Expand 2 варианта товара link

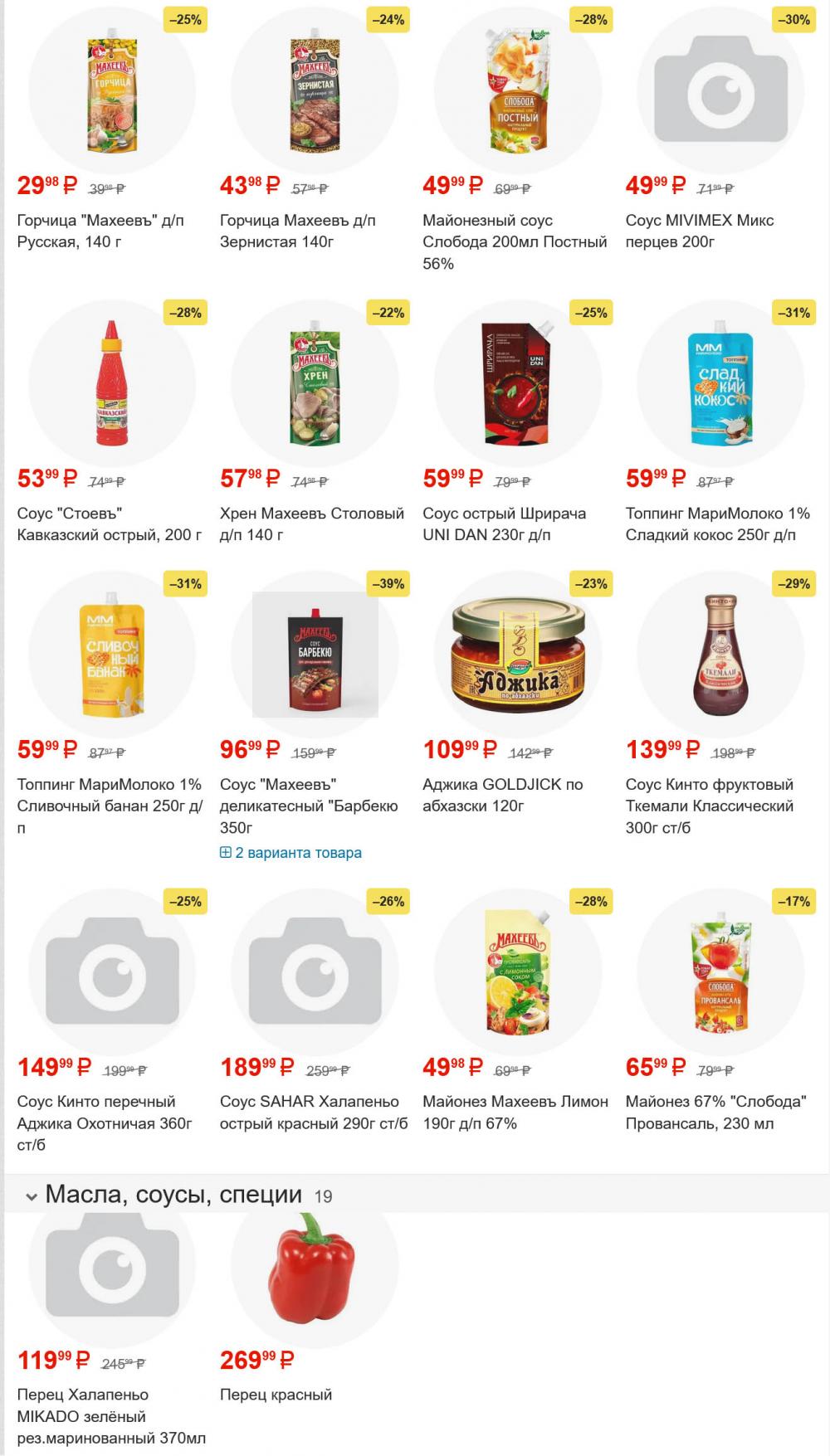[290, 853]
